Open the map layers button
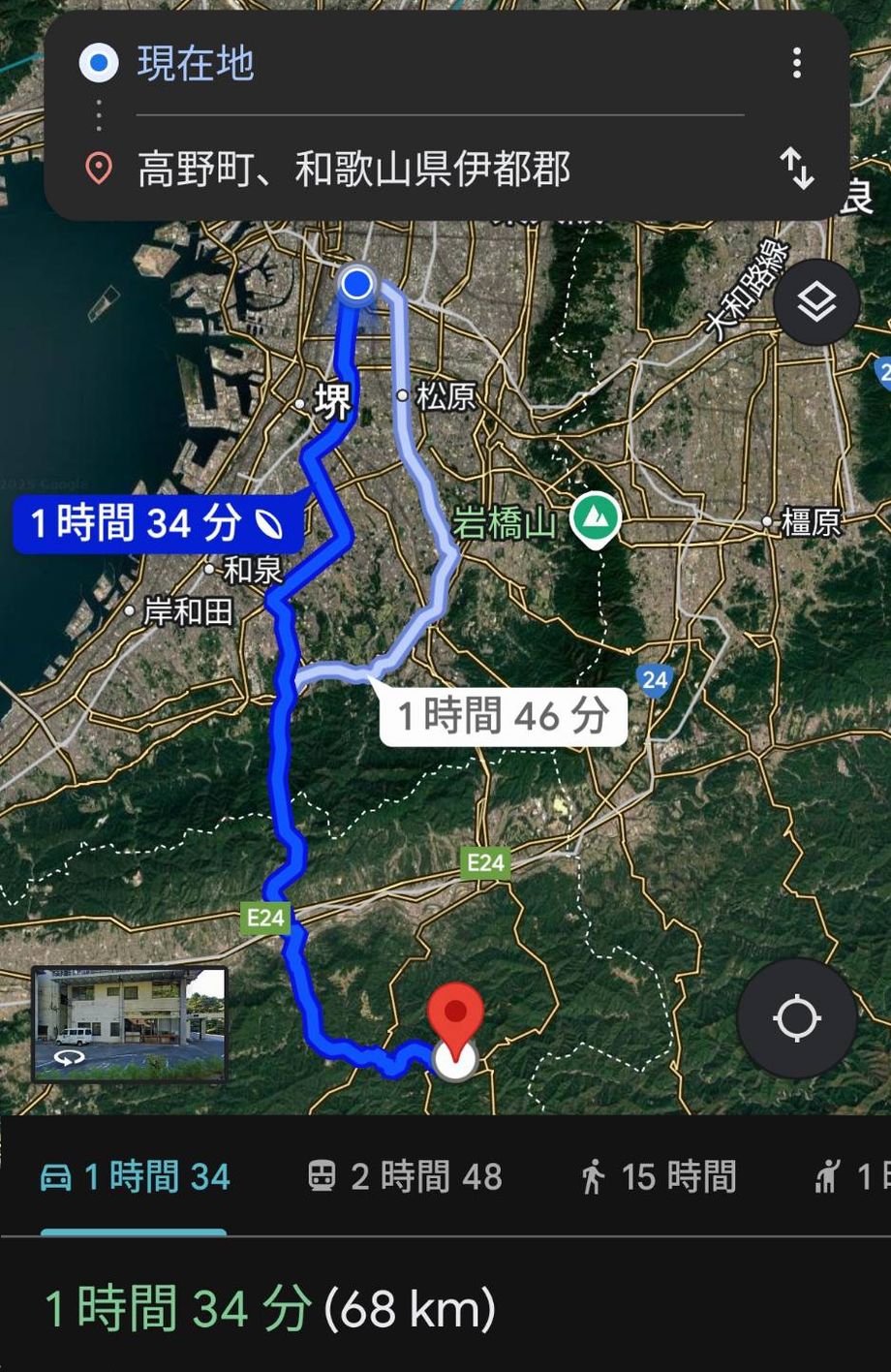This screenshot has width=891, height=1372. [x=816, y=302]
